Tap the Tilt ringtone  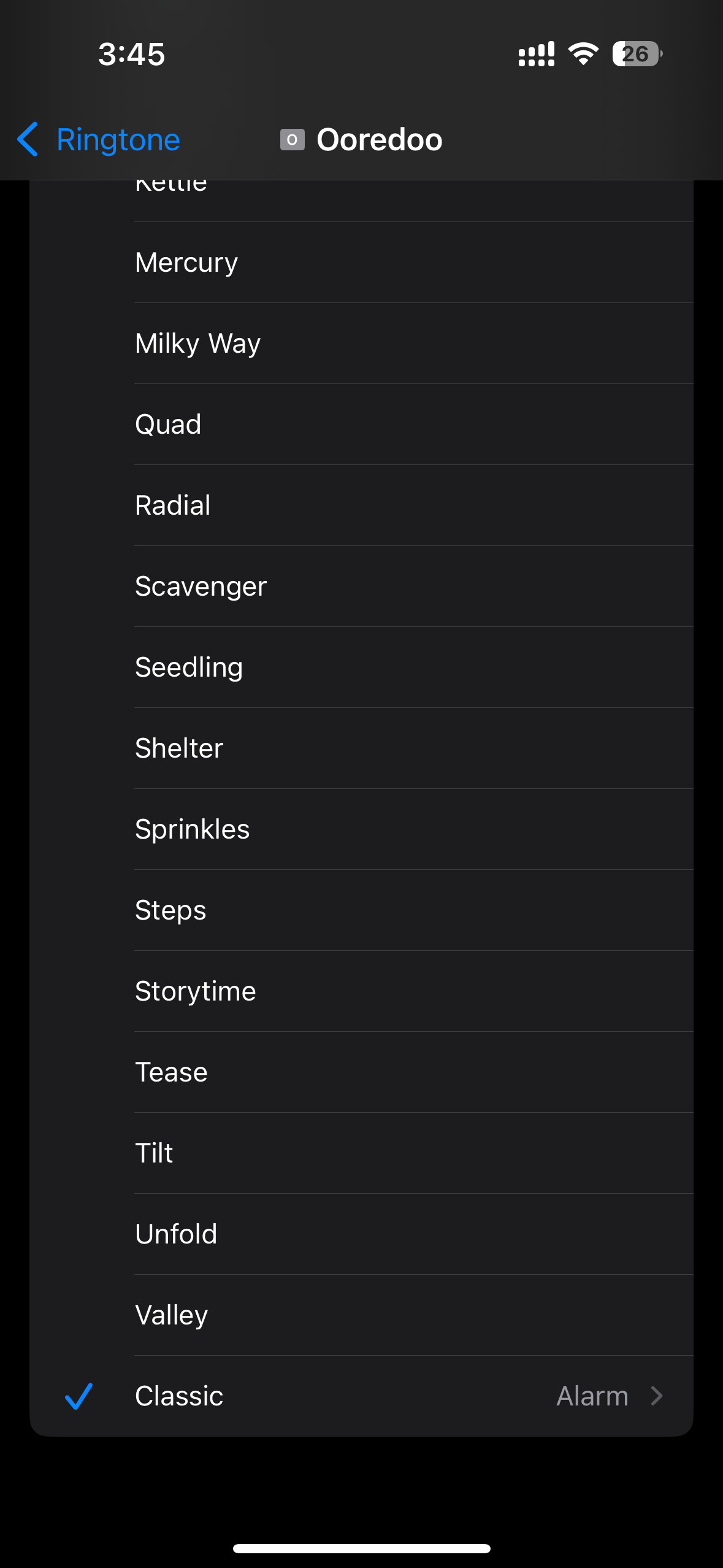pyautogui.click(x=361, y=1153)
